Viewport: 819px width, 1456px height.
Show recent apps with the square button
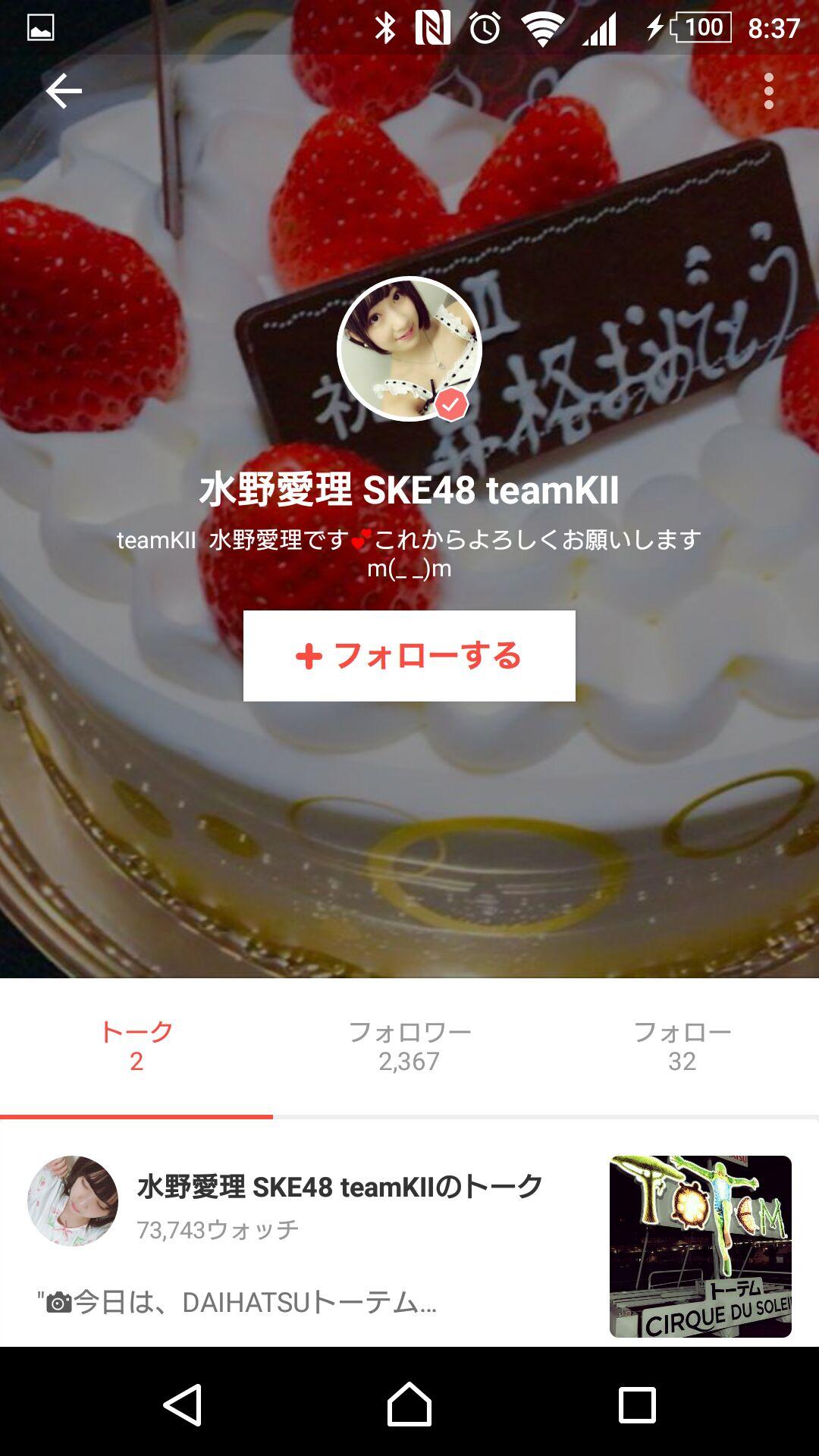(x=637, y=1404)
